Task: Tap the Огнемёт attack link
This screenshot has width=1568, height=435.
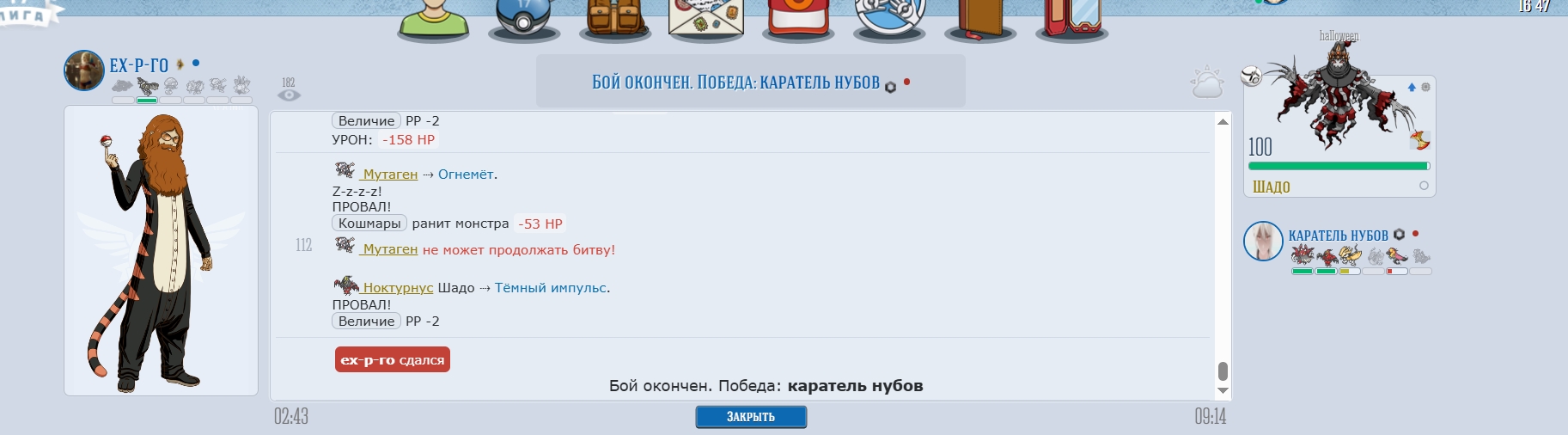Action: 466,175
